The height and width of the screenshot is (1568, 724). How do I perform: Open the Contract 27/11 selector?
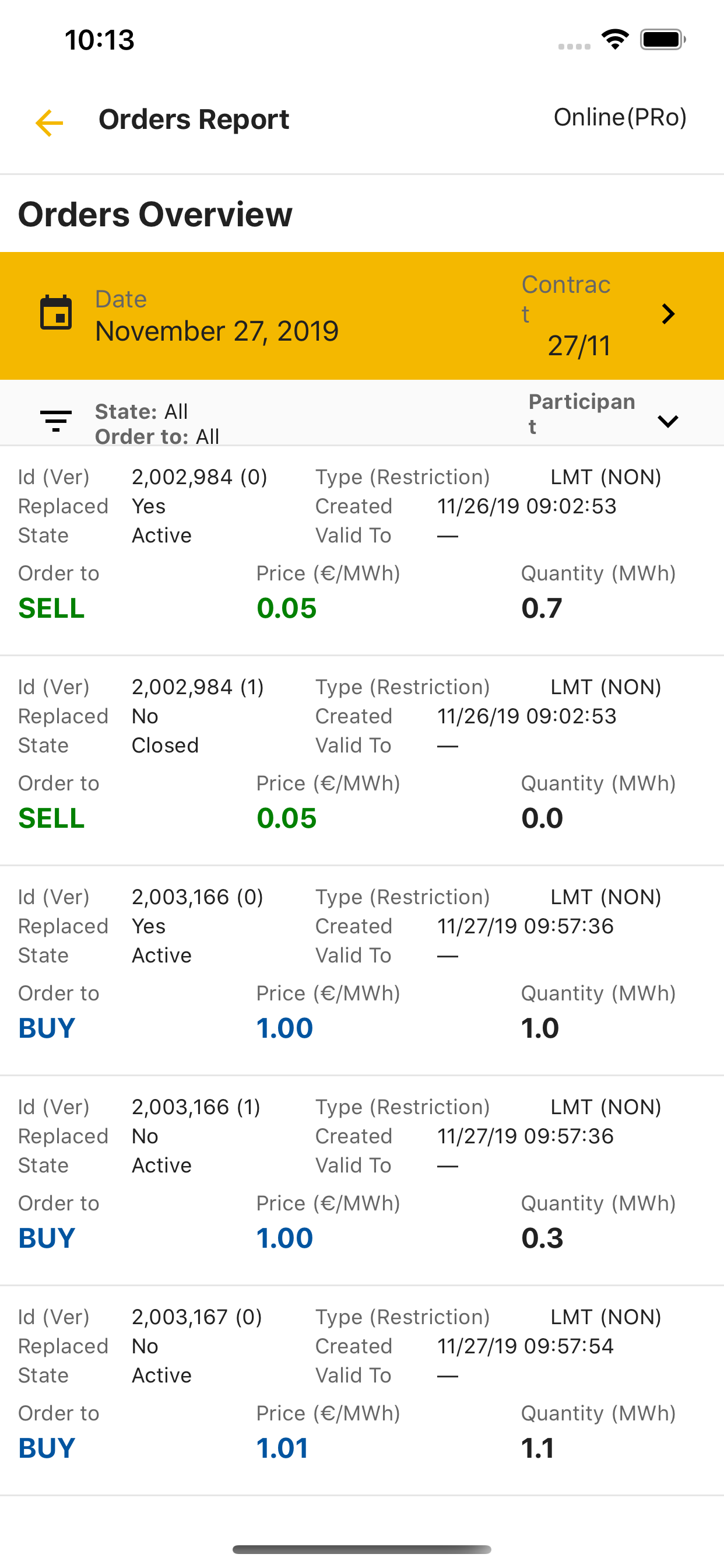tap(599, 314)
